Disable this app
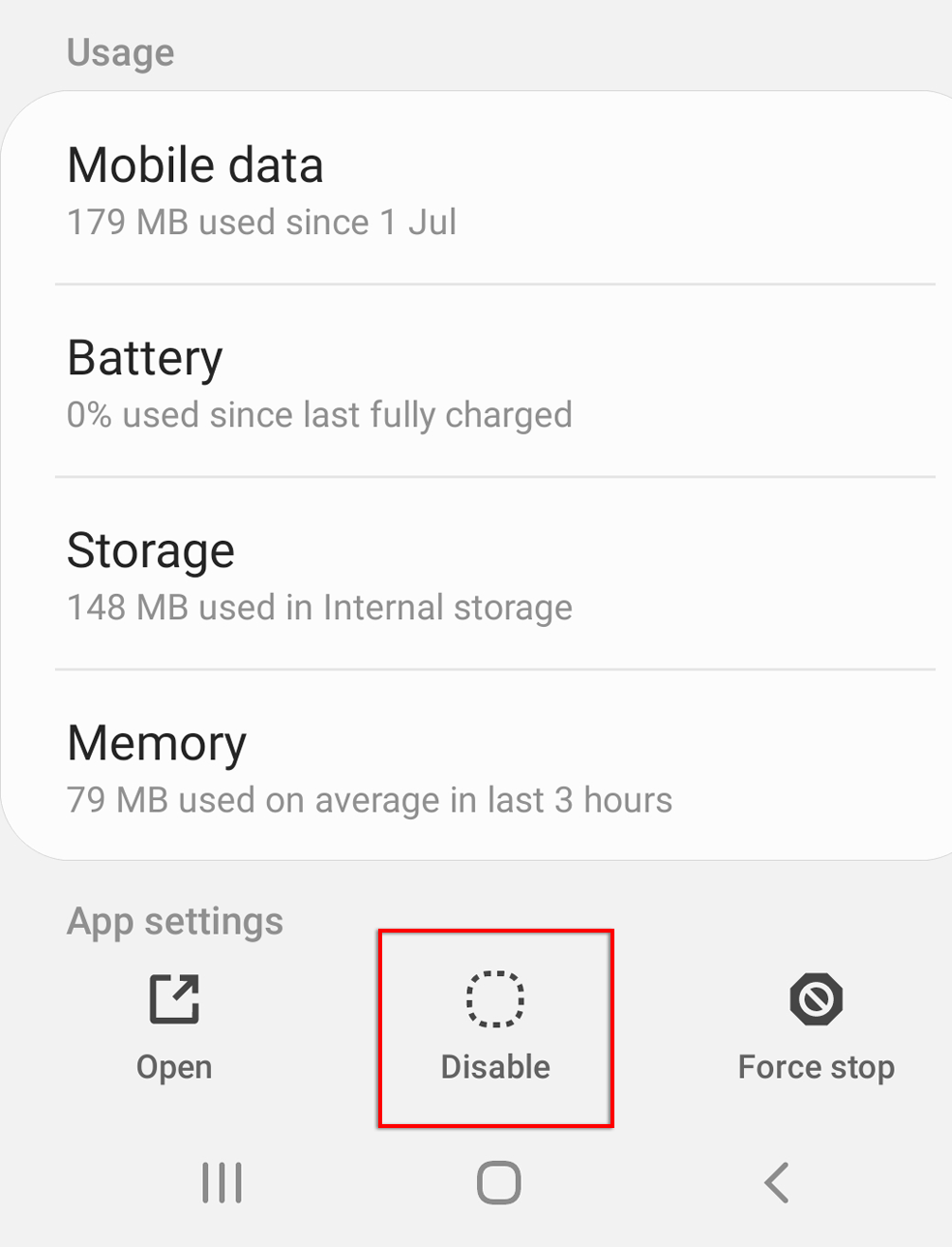The width and height of the screenshot is (952, 1247). [x=495, y=1027]
